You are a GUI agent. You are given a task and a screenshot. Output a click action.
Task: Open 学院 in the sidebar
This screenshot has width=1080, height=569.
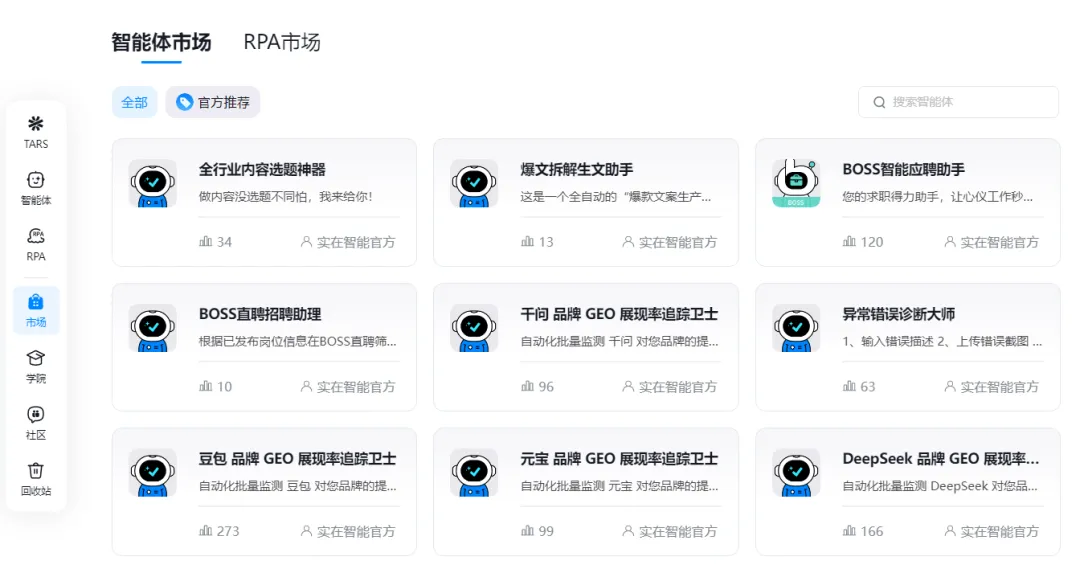(36, 366)
